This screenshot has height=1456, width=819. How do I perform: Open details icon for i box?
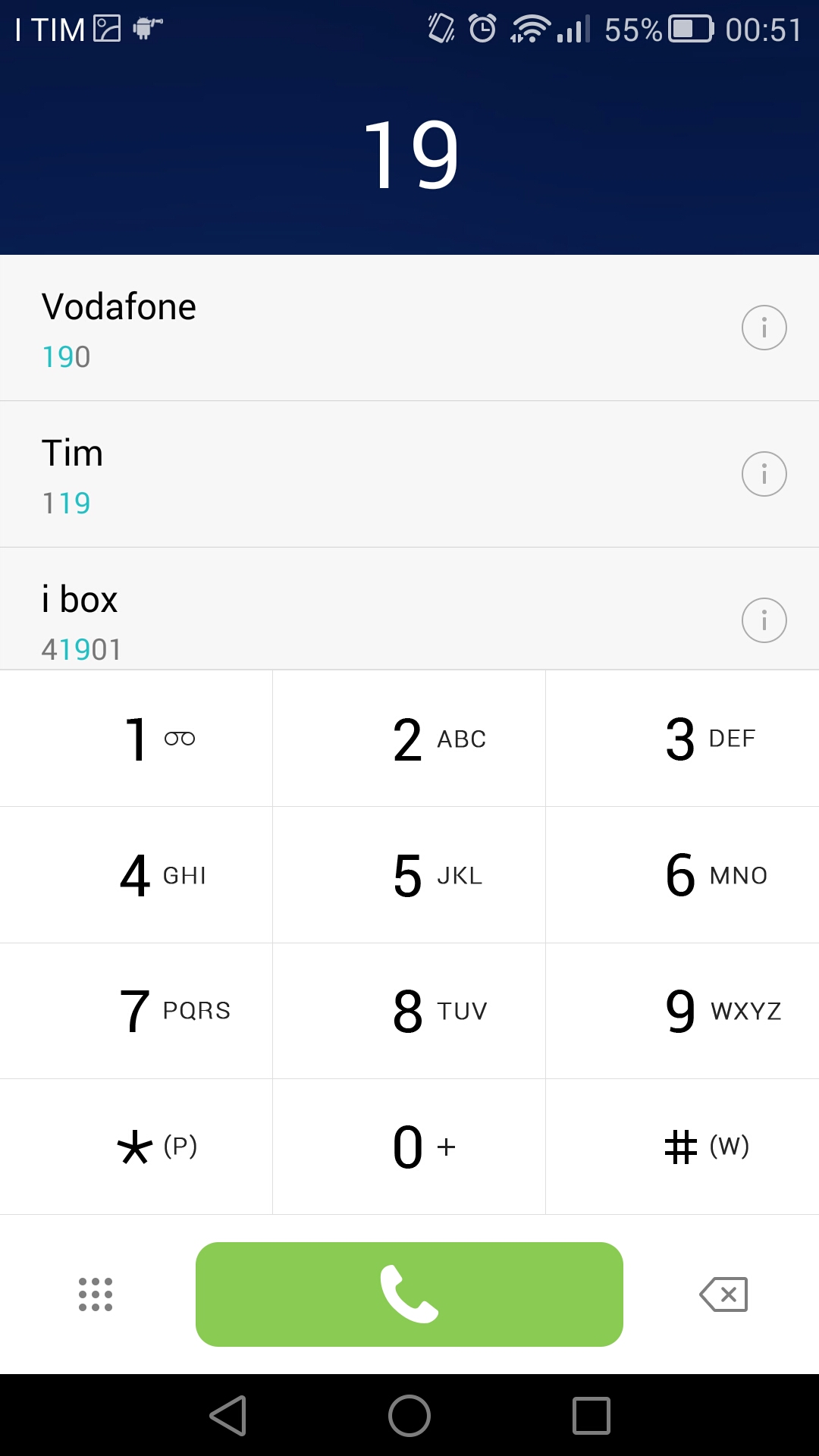(x=764, y=620)
